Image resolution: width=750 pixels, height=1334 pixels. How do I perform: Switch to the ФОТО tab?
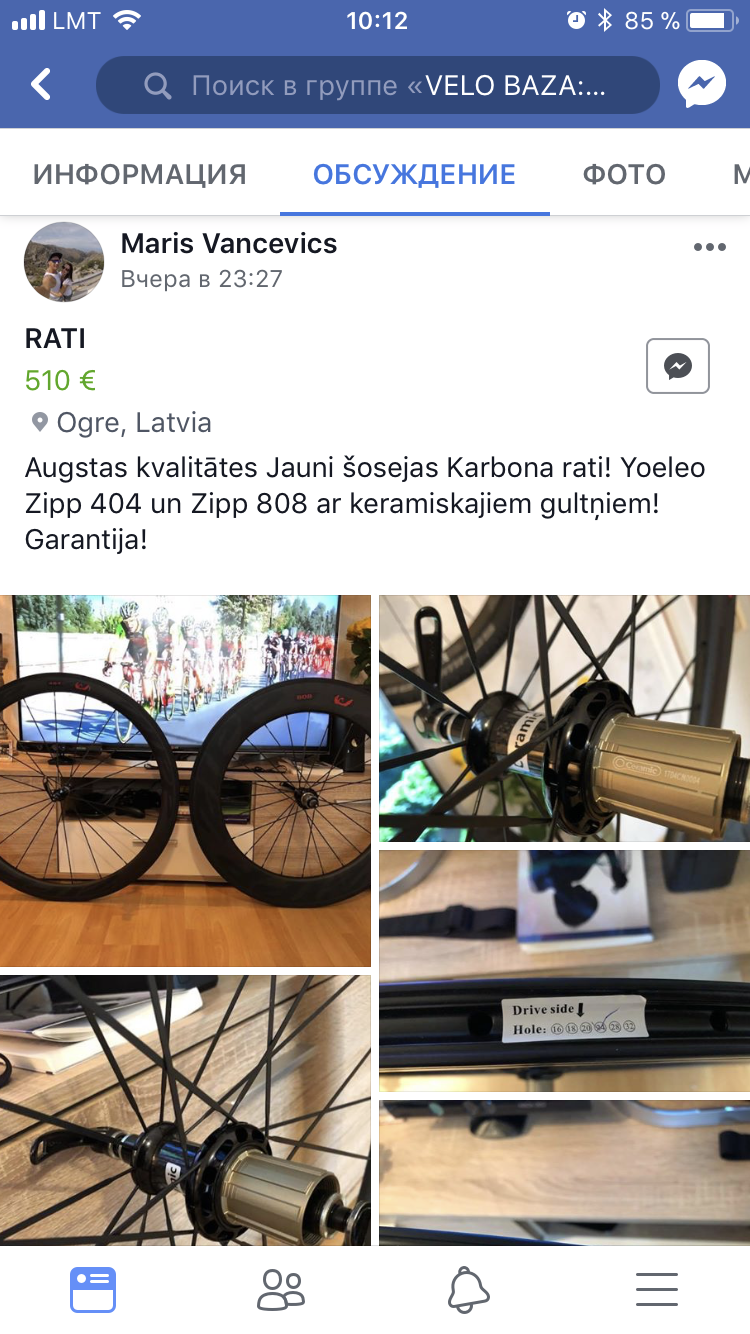tap(624, 174)
